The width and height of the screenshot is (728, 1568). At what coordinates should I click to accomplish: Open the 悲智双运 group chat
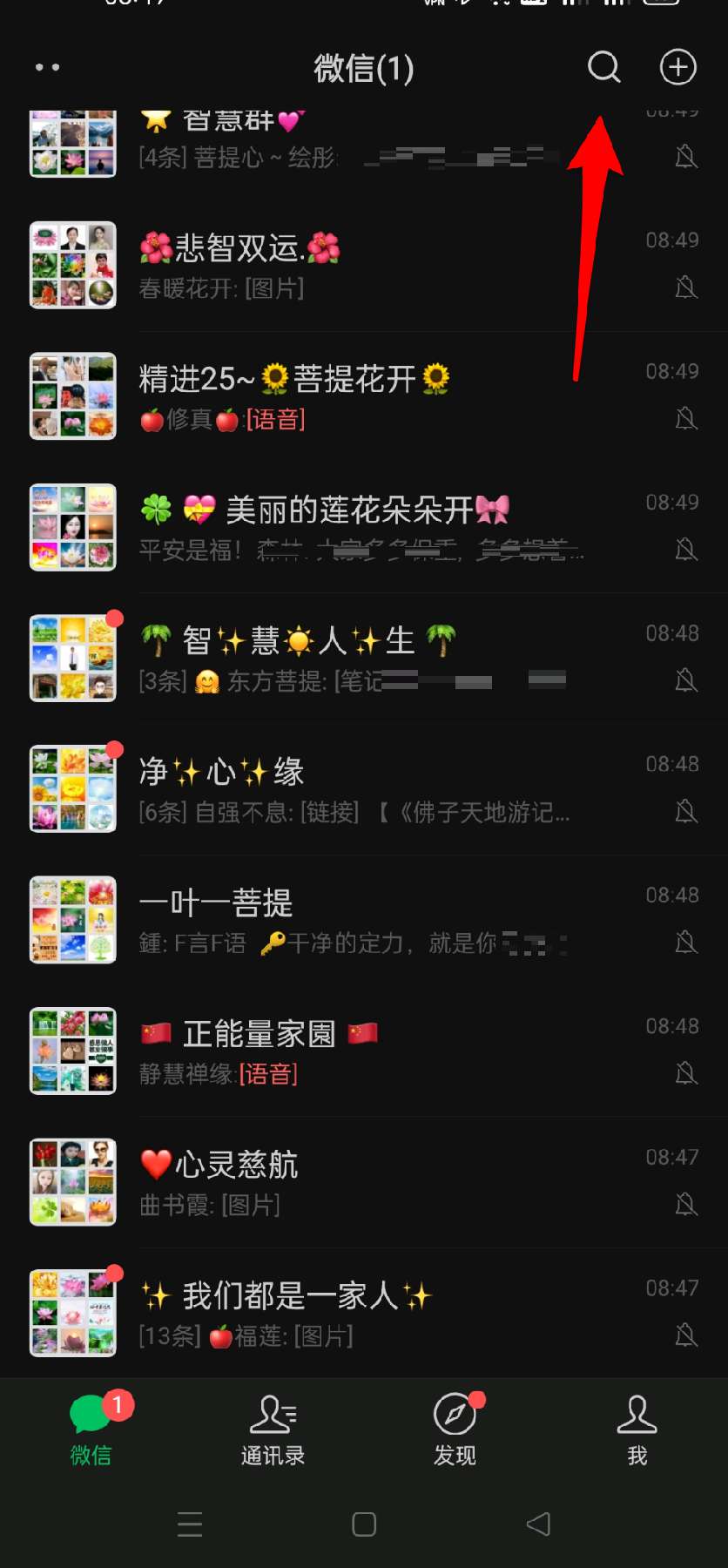[364, 266]
